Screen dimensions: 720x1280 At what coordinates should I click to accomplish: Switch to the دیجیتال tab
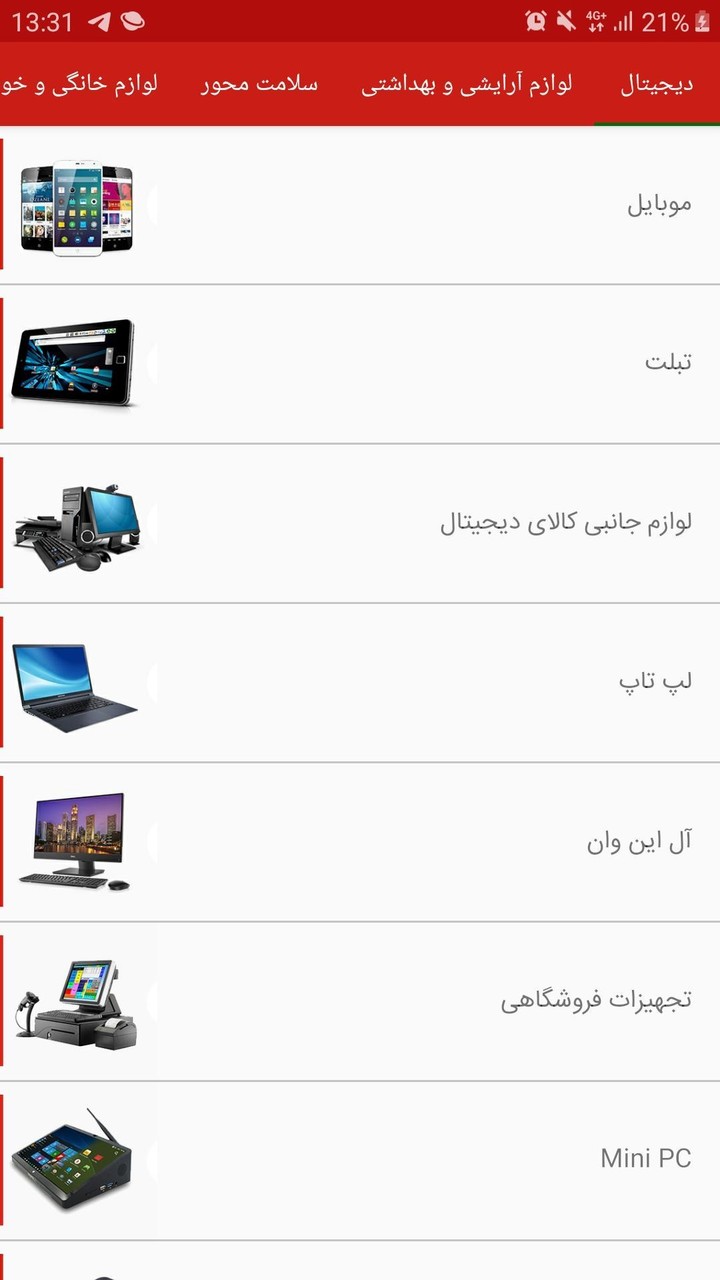point(657,84)
